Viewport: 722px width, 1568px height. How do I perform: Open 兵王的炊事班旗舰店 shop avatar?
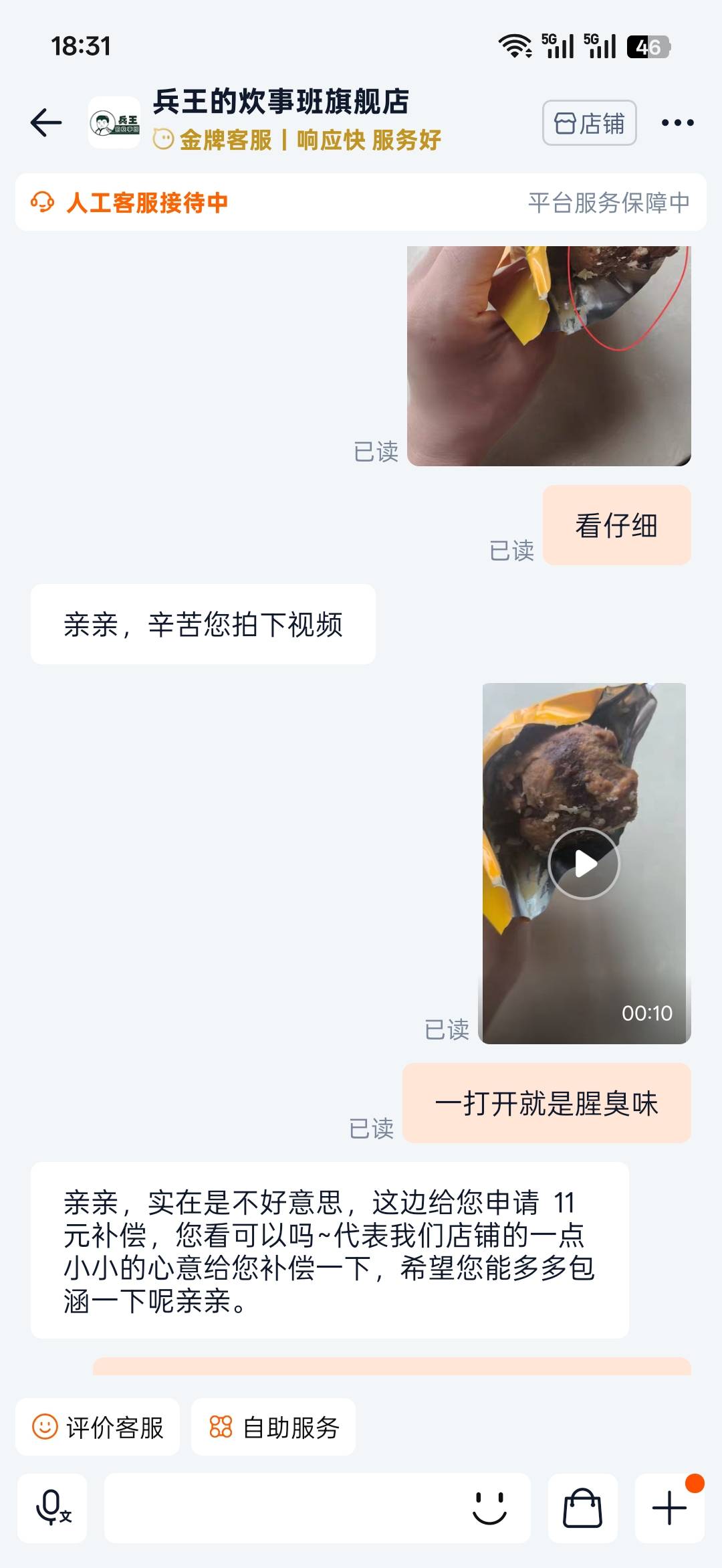[x=114, y=122]
